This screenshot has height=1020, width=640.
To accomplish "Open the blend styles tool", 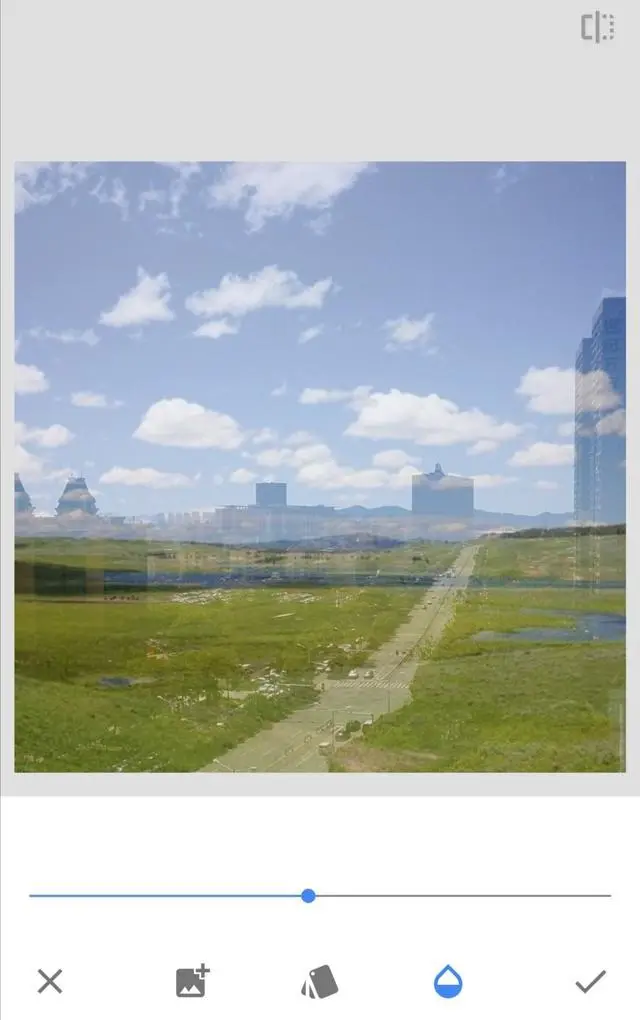I will (320, 982).
